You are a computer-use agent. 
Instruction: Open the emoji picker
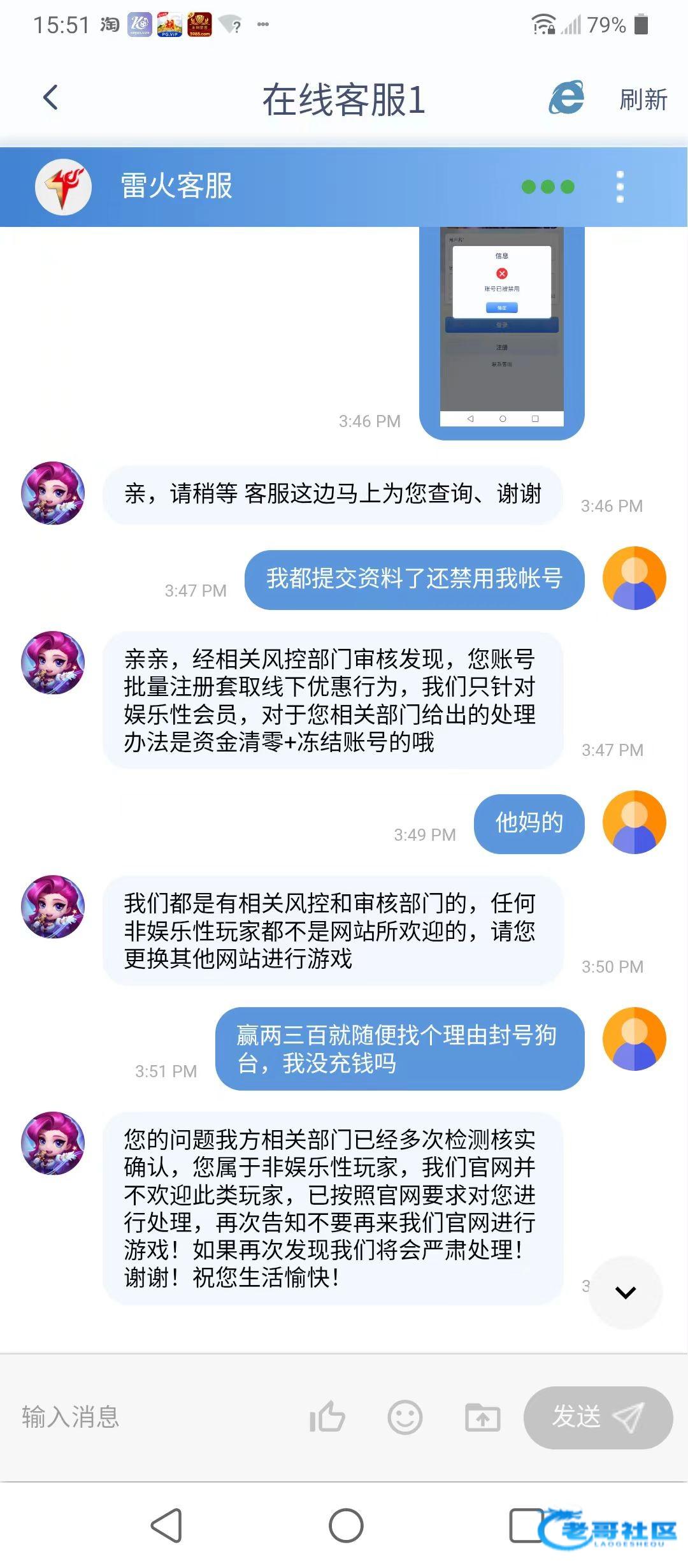[x=405, y=1418]
